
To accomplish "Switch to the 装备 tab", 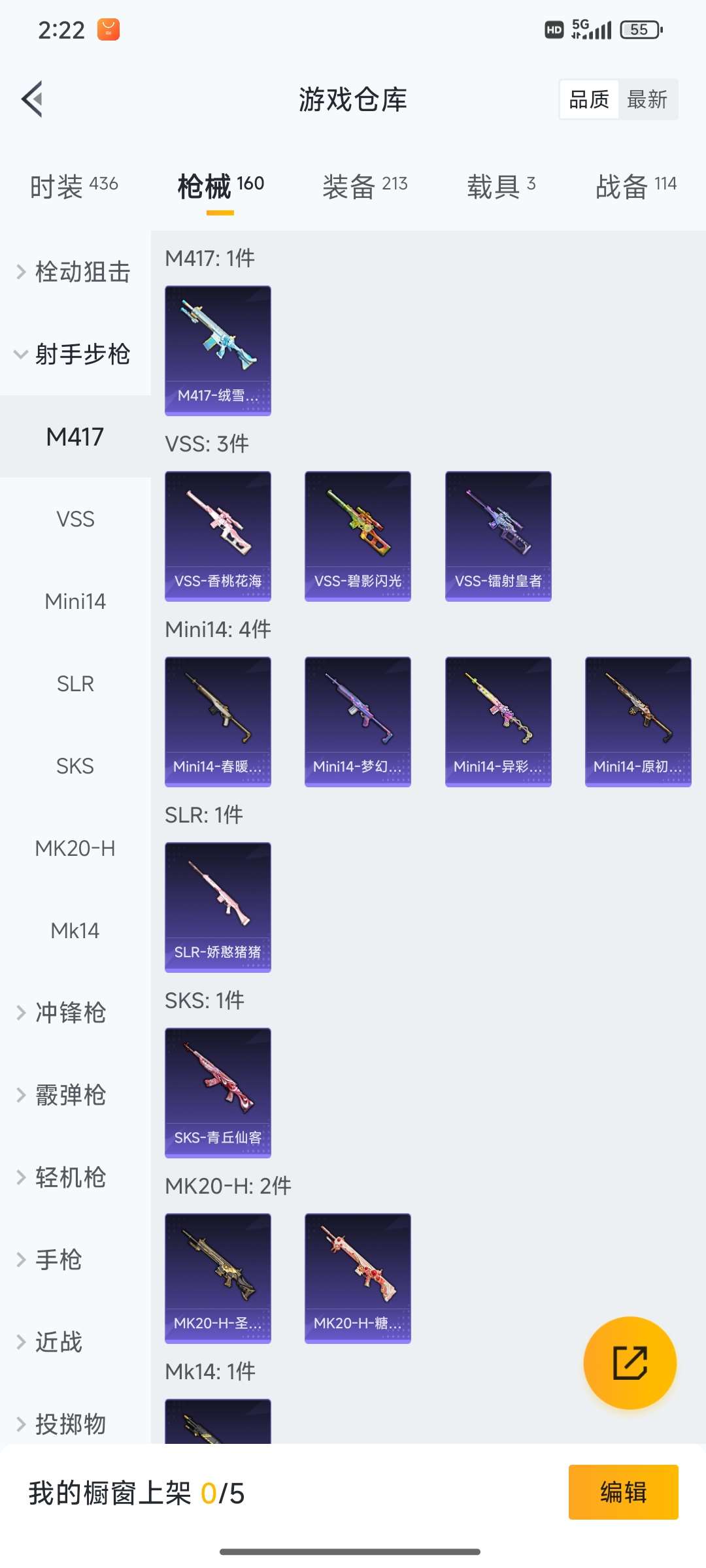I will 365,186.
